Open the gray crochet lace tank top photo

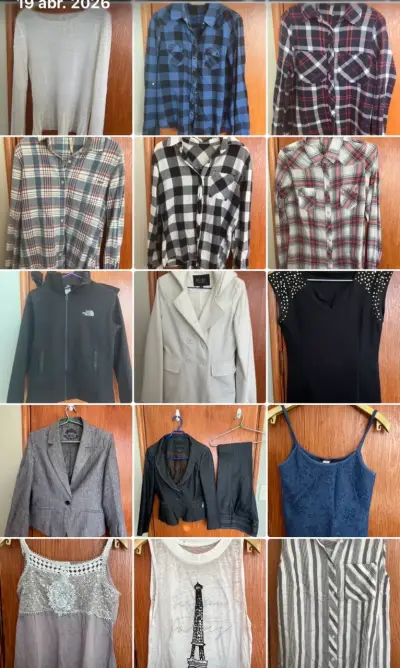click(66, 604)
